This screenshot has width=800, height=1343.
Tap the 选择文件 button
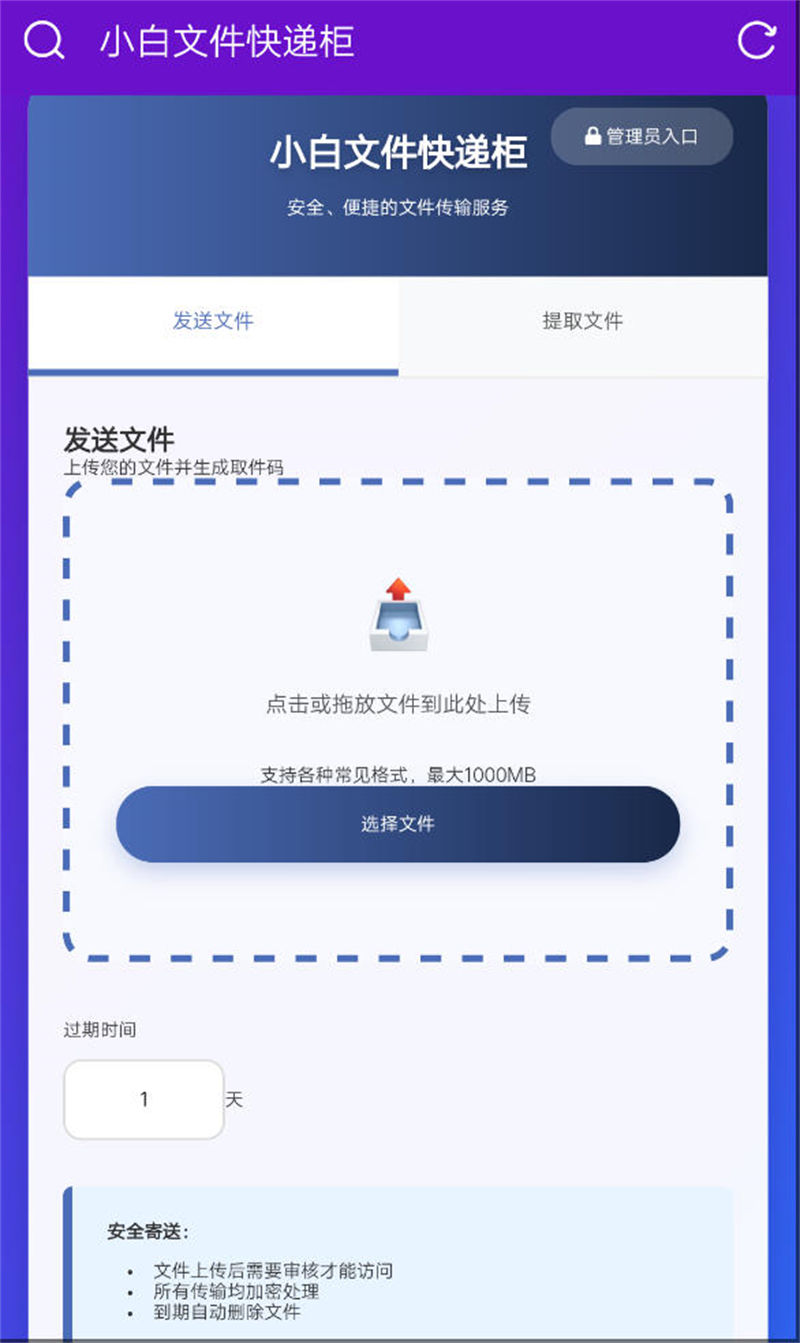[x=398, y=824]
